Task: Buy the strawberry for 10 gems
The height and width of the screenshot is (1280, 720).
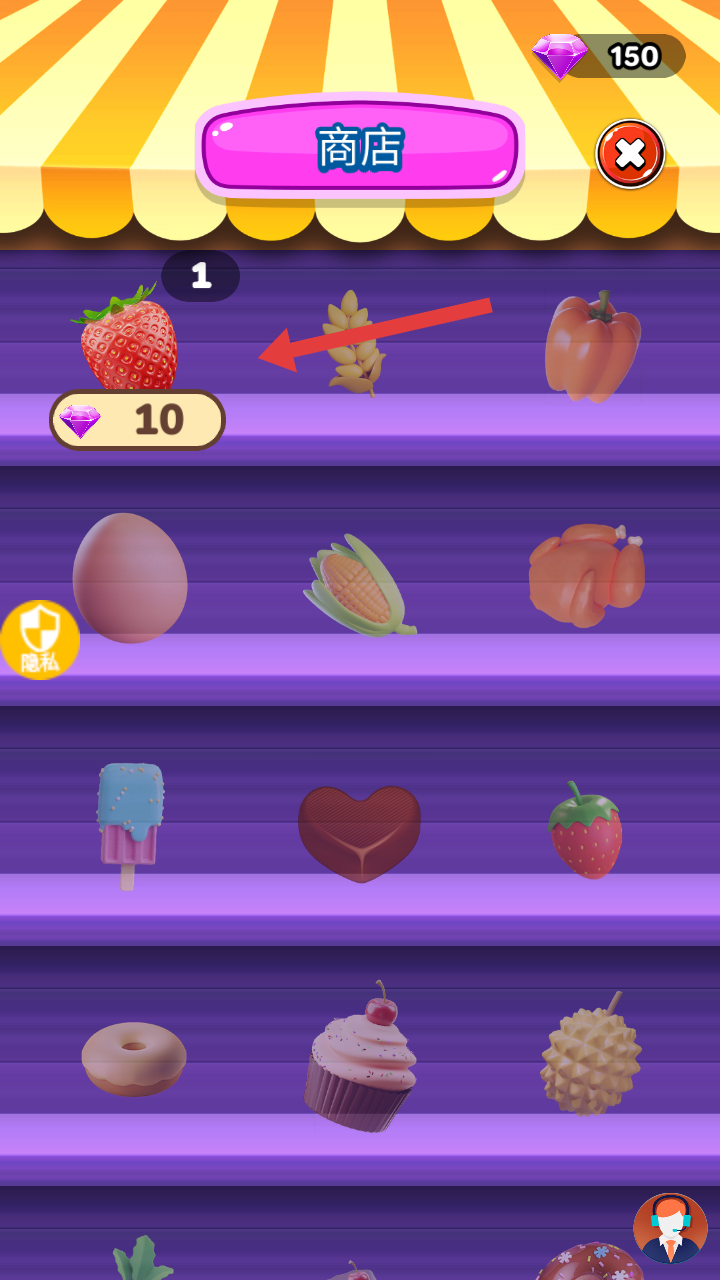Action: (x=138, y=420)
